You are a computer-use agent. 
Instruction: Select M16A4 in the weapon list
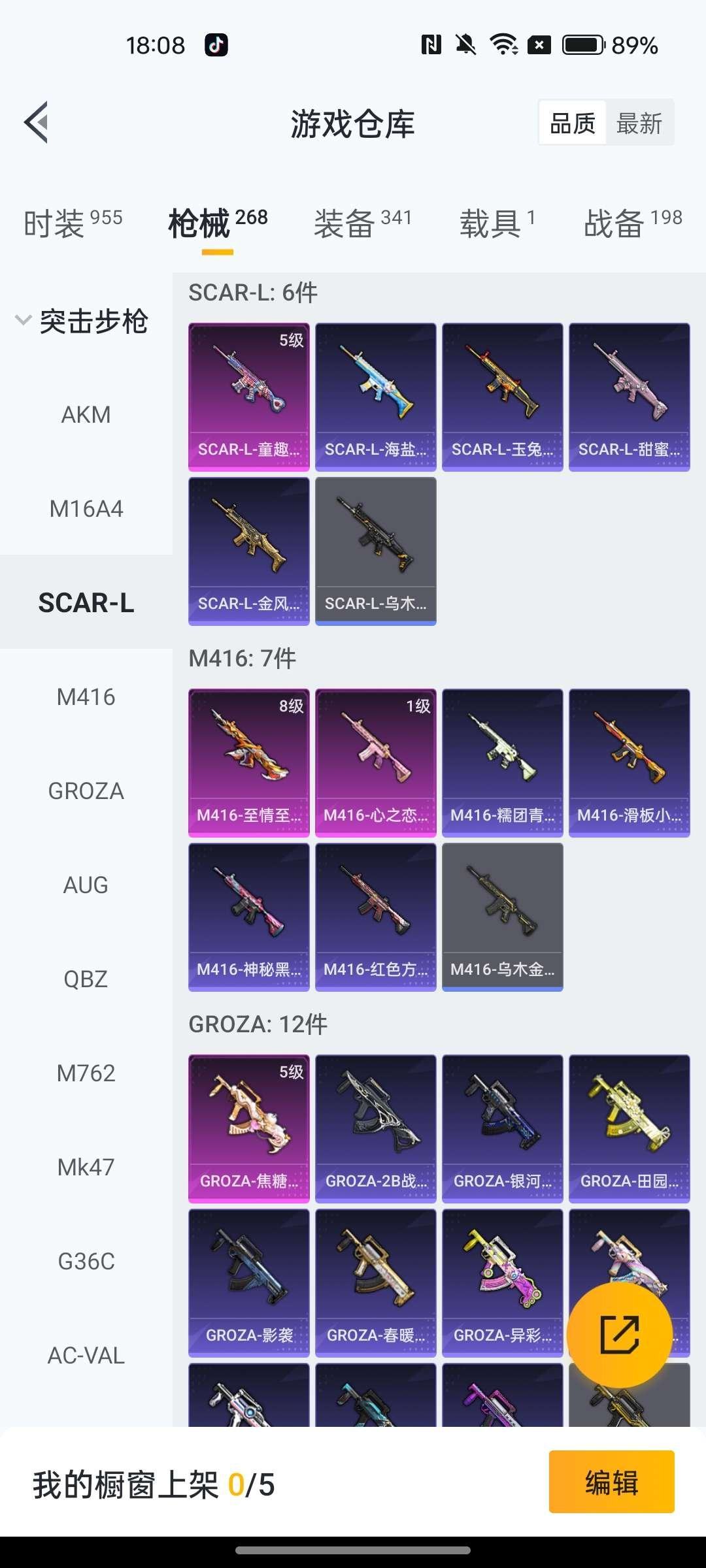tap(86, 509)
